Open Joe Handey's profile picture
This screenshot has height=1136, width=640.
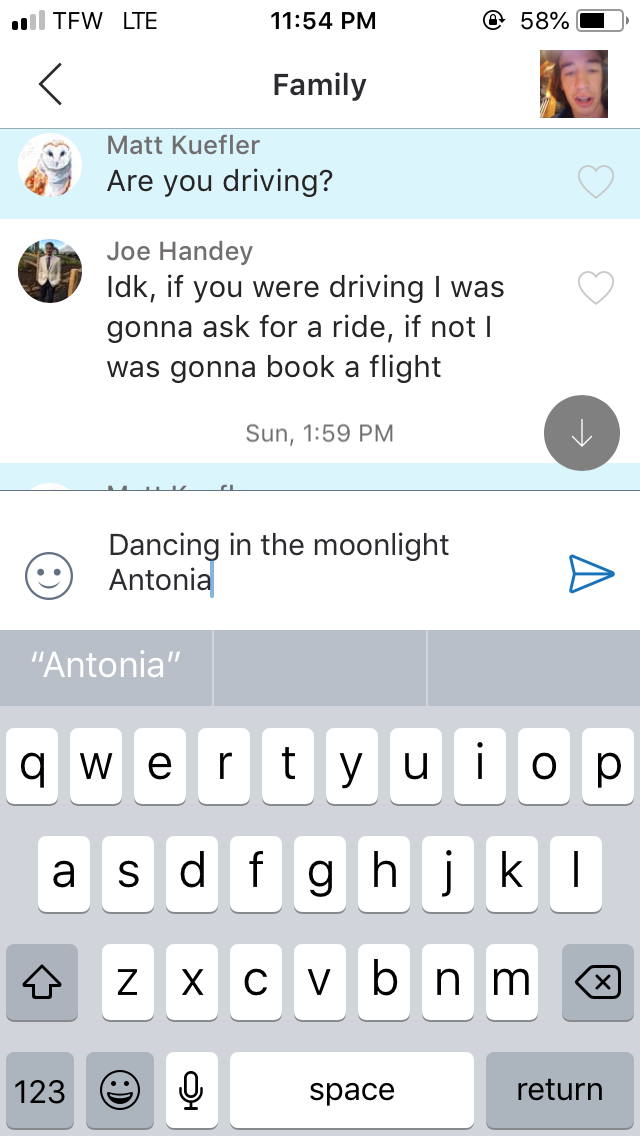click(x=50, y=270)
